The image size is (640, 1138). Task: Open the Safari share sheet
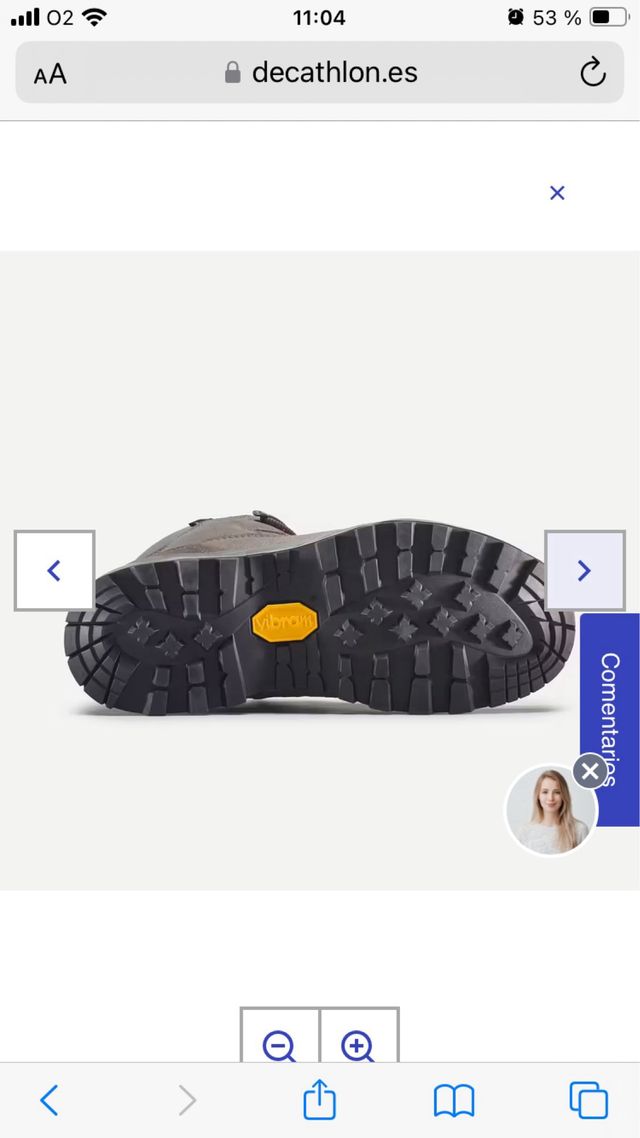[319, 1101]
